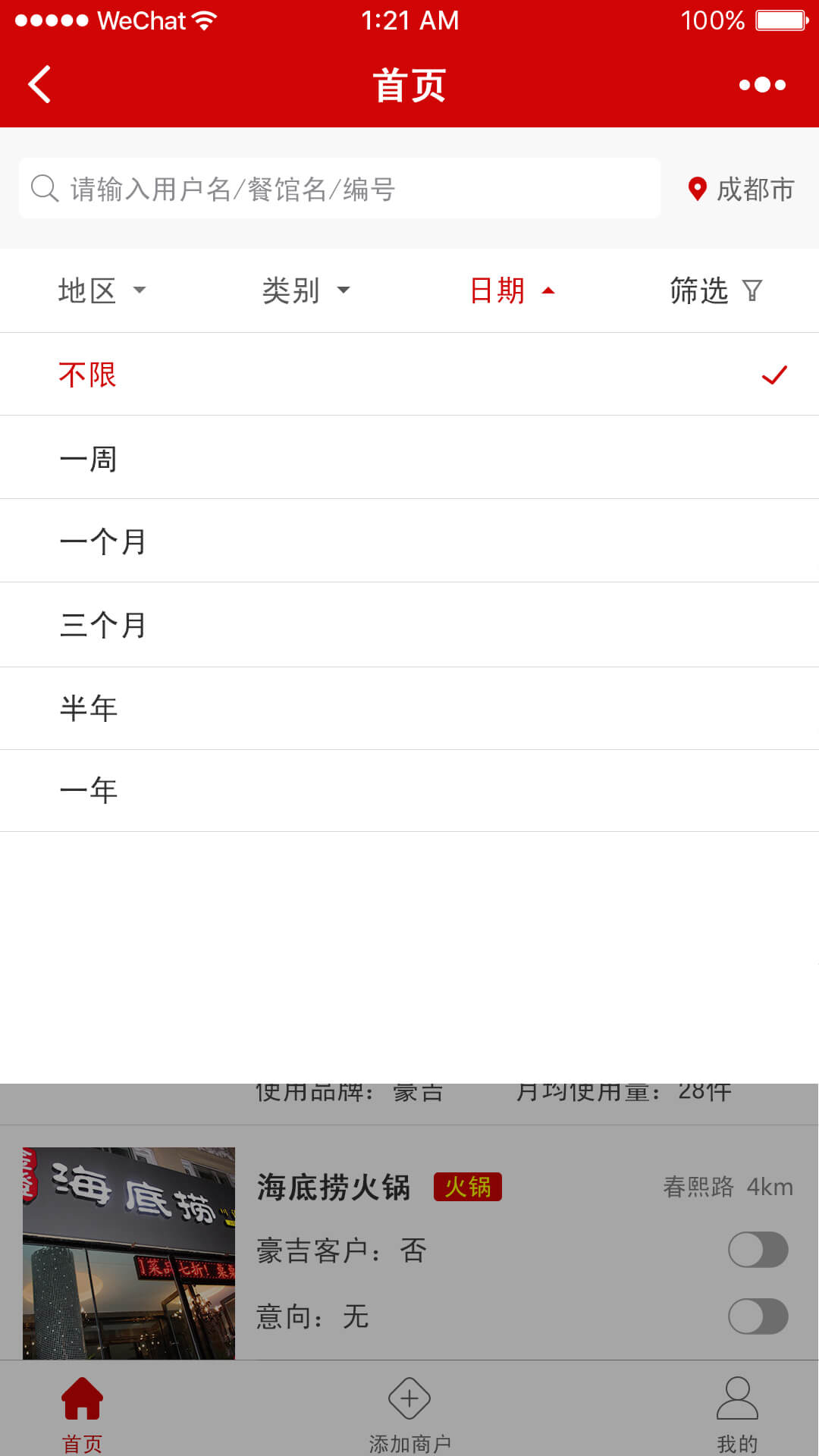This screenshot has width=819, height=1456.
Task: Open the 筛选 filter options
Action: pos(715,290)
